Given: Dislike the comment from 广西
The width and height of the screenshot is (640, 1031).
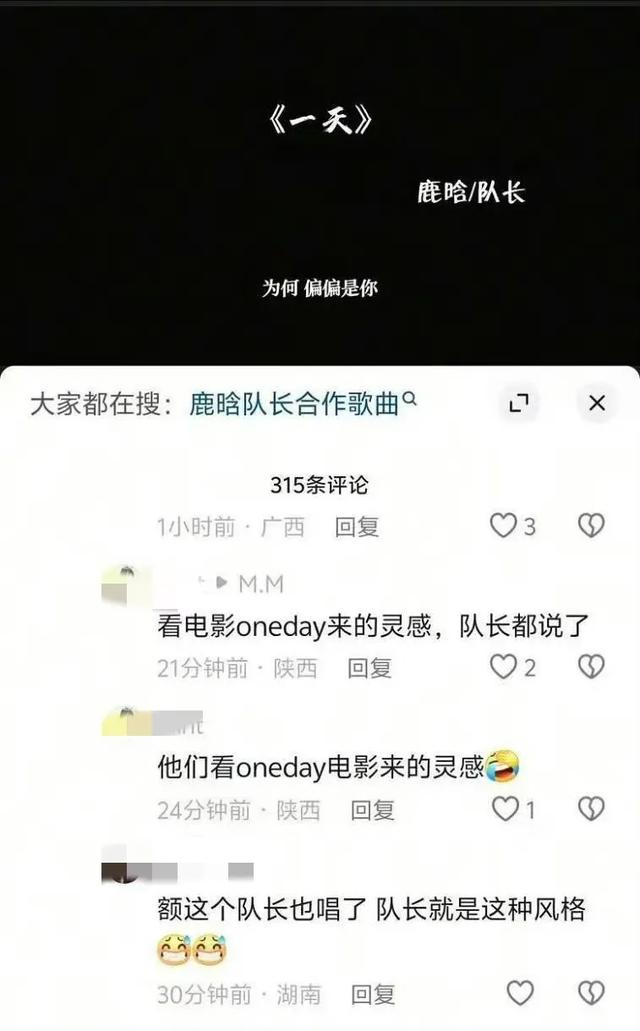Looking at the screenshot, I should click(x=591, y=525).
